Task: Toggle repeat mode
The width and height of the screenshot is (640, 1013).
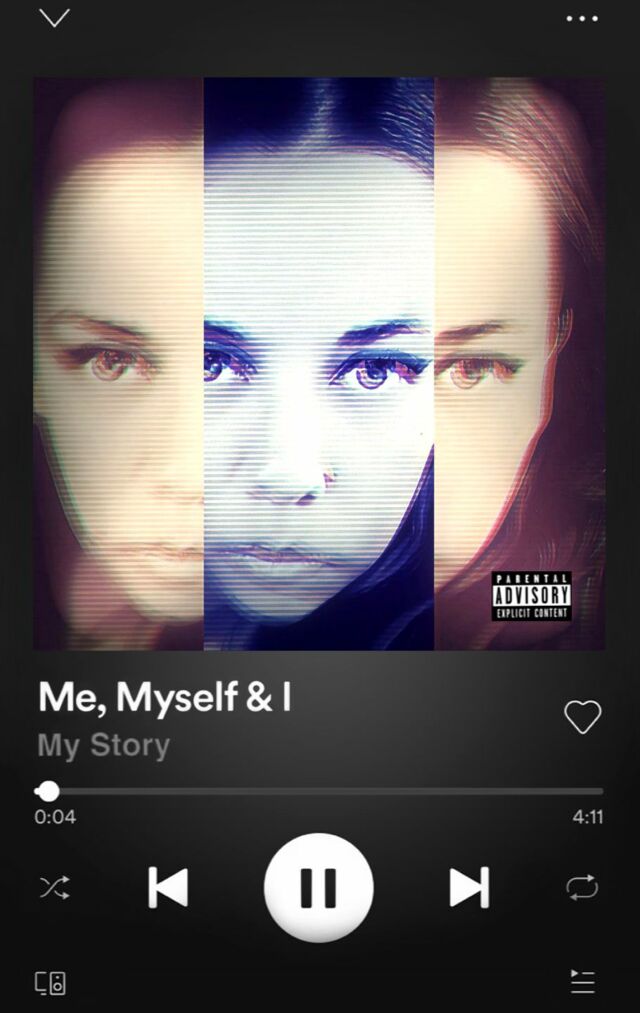Action: click(x=582, y=887)
